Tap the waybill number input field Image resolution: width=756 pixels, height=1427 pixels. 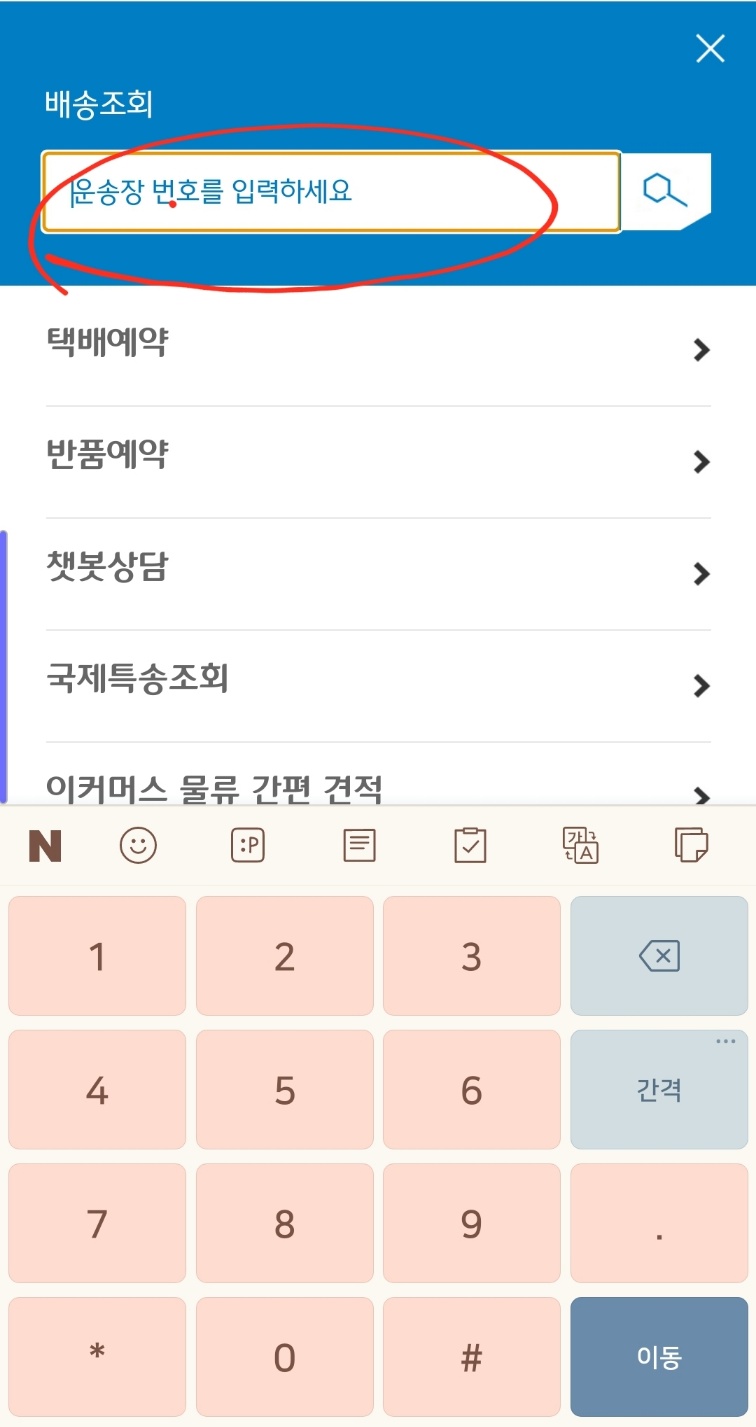(330, 192)
